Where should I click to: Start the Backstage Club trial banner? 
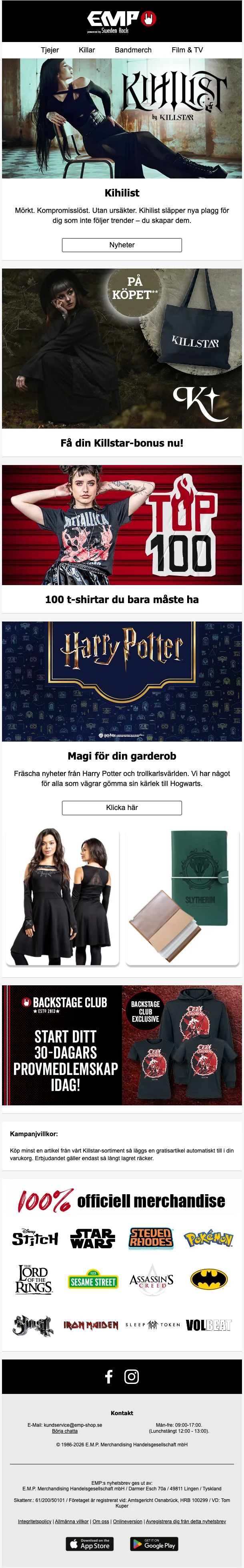[122, 1045]
